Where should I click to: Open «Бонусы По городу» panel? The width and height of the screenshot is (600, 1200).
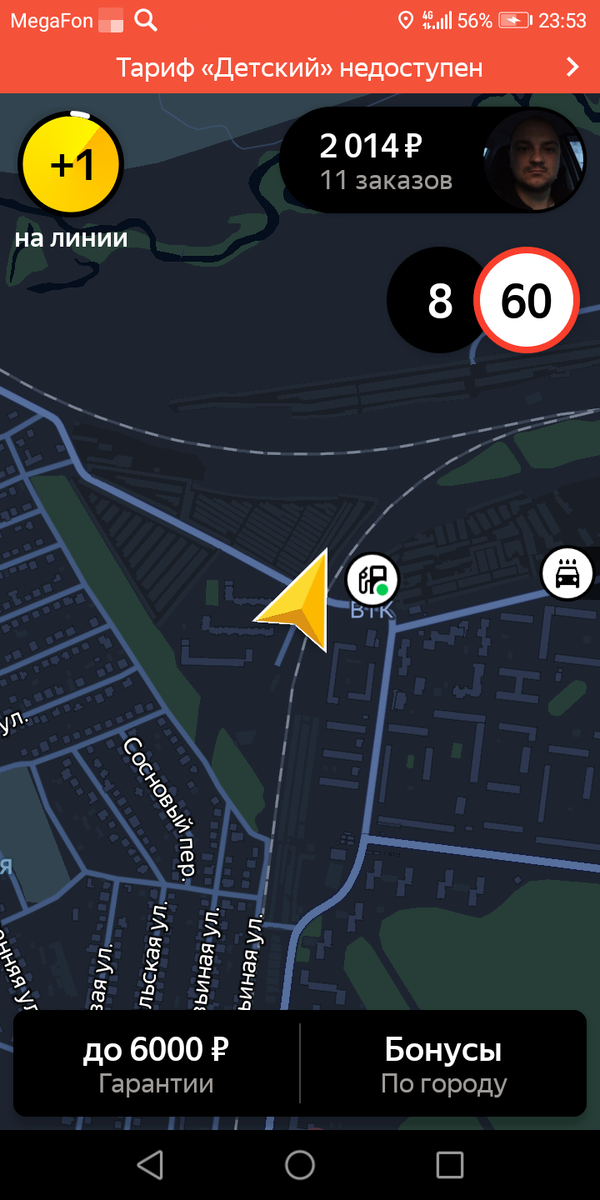(x=443, y=1063)
